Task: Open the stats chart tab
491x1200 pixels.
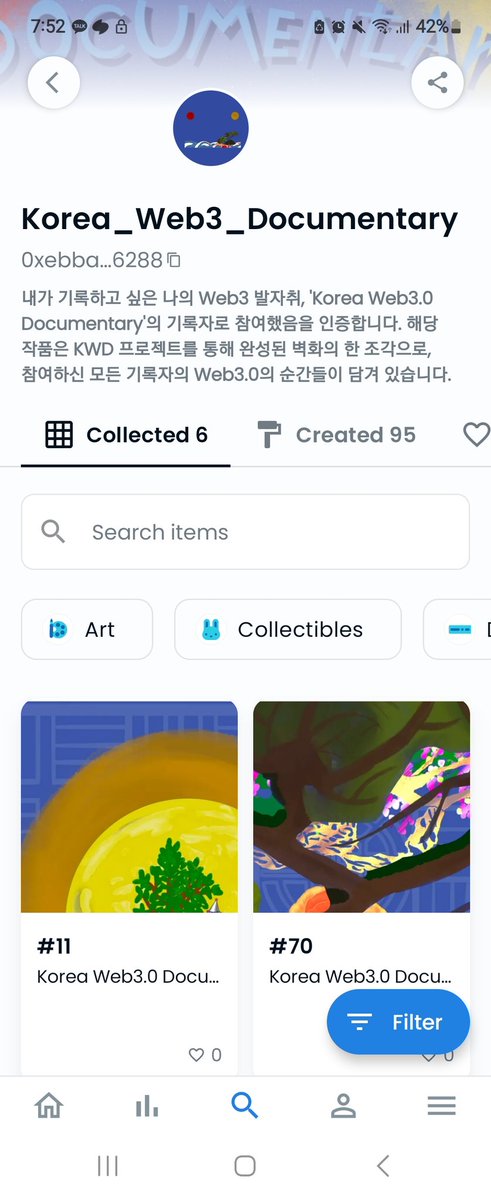Action: point(146,1105)
